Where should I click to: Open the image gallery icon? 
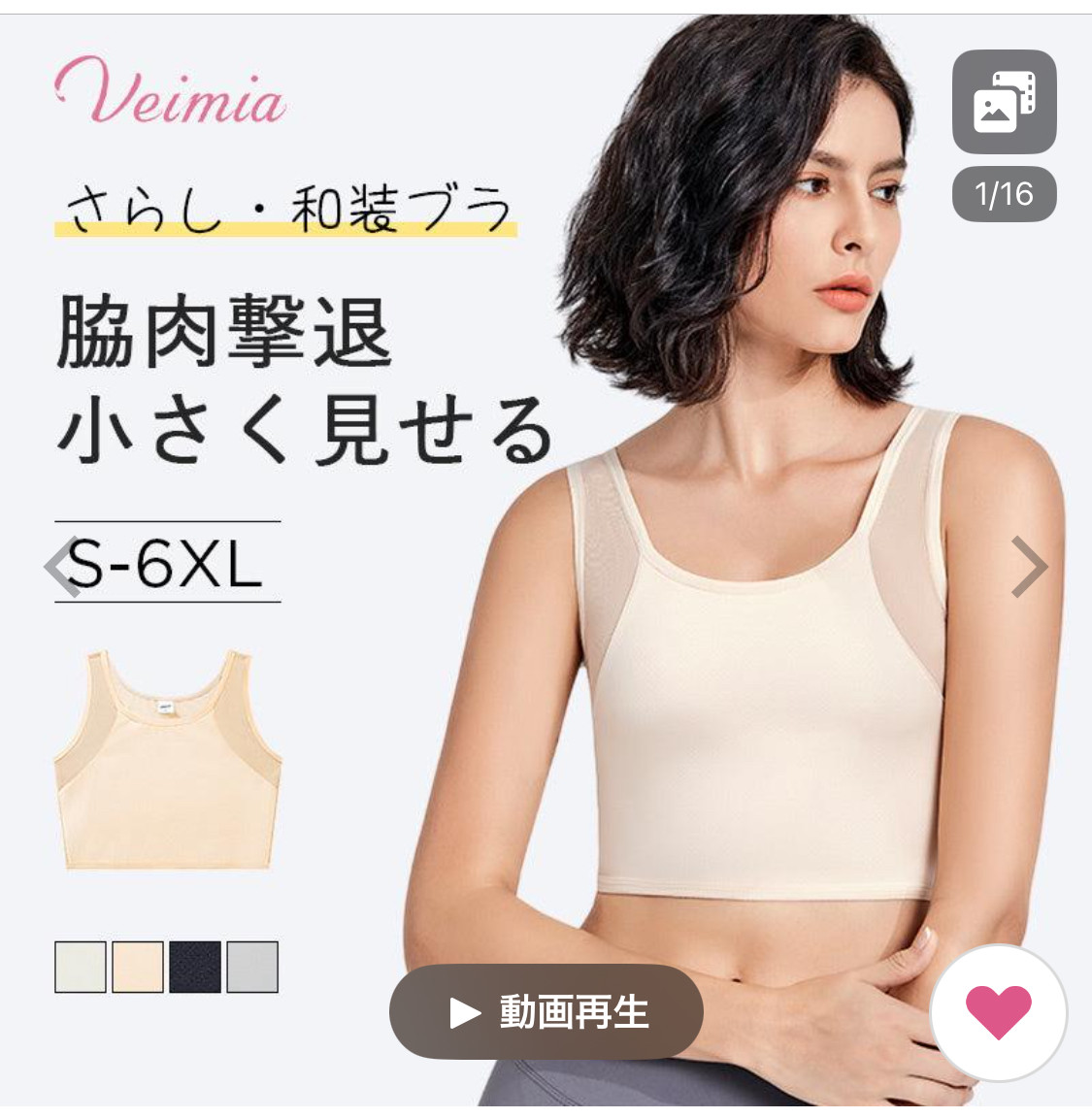click(x=1004, y=102)
